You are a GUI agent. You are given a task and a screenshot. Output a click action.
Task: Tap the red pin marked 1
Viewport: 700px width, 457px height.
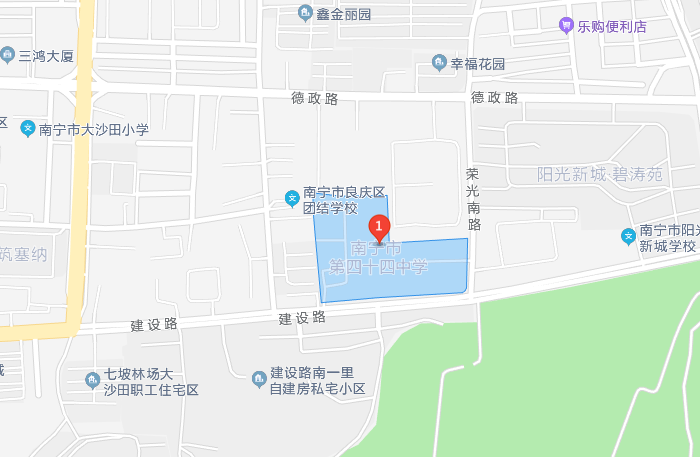pos(379,227)
